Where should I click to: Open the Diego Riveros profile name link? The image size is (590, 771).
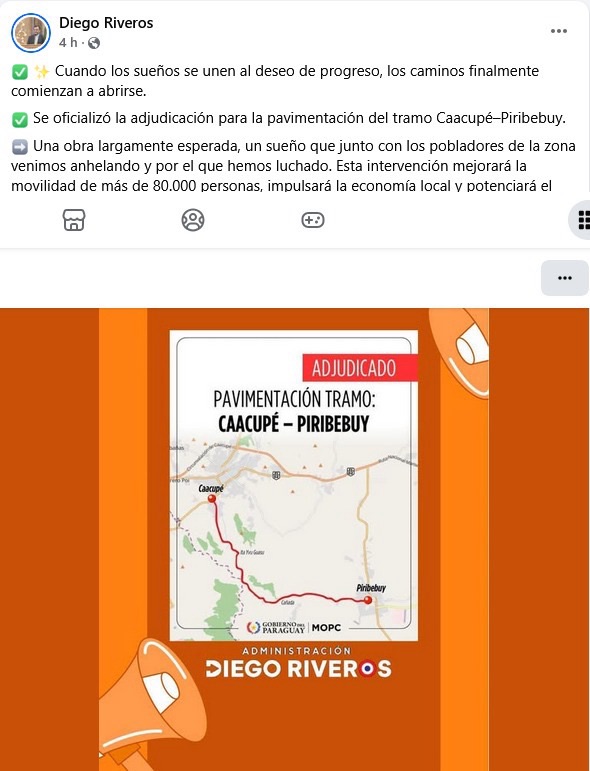[x=106, y=23]
